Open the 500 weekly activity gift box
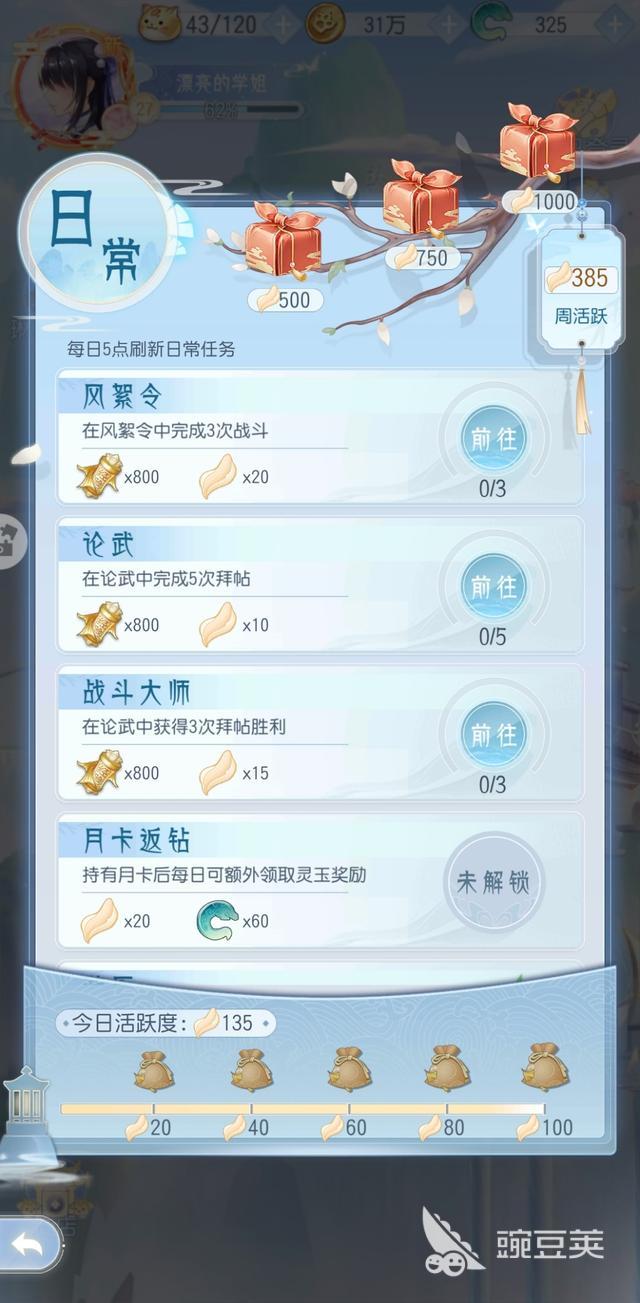The image size is (640, 1303). [x=283, y=241]
